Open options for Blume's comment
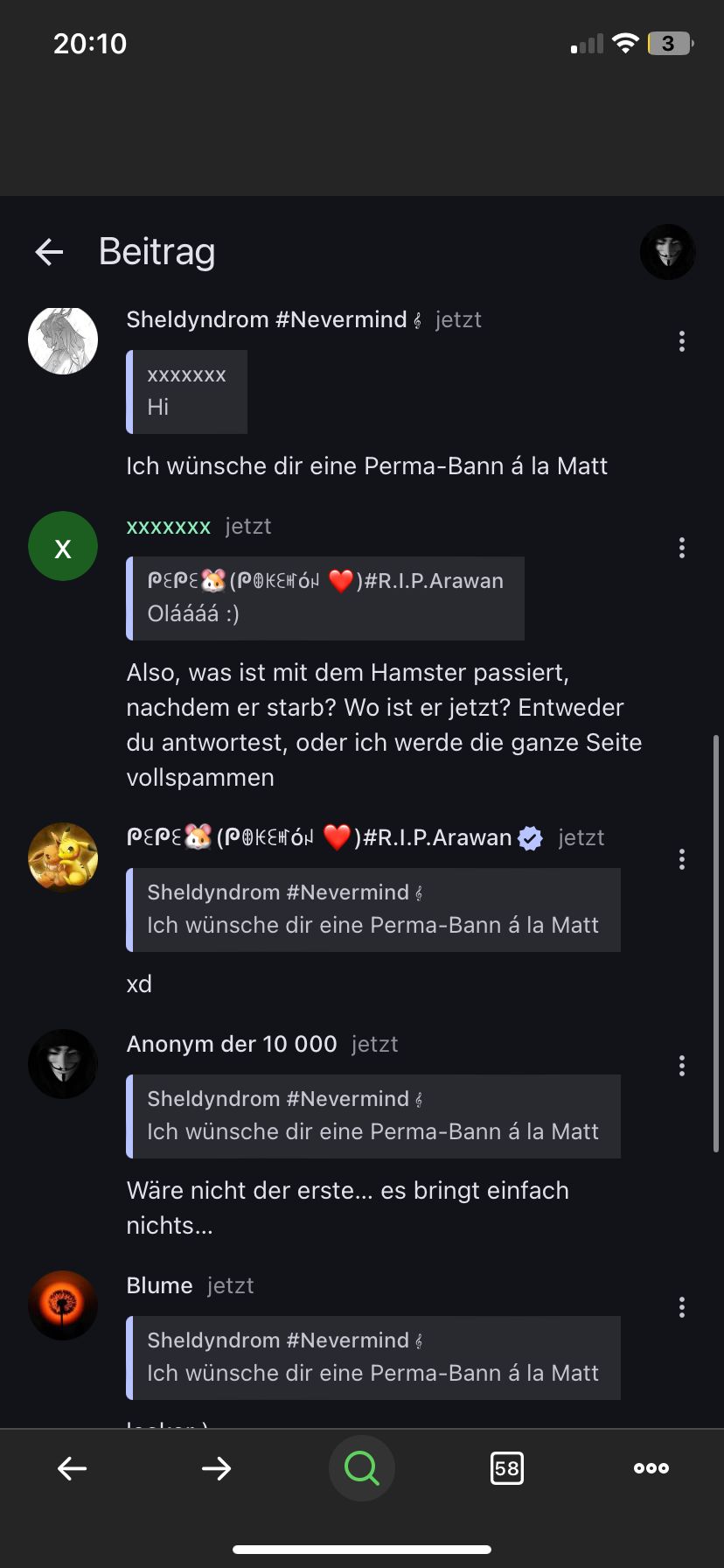 click(x=682, y=1307)
